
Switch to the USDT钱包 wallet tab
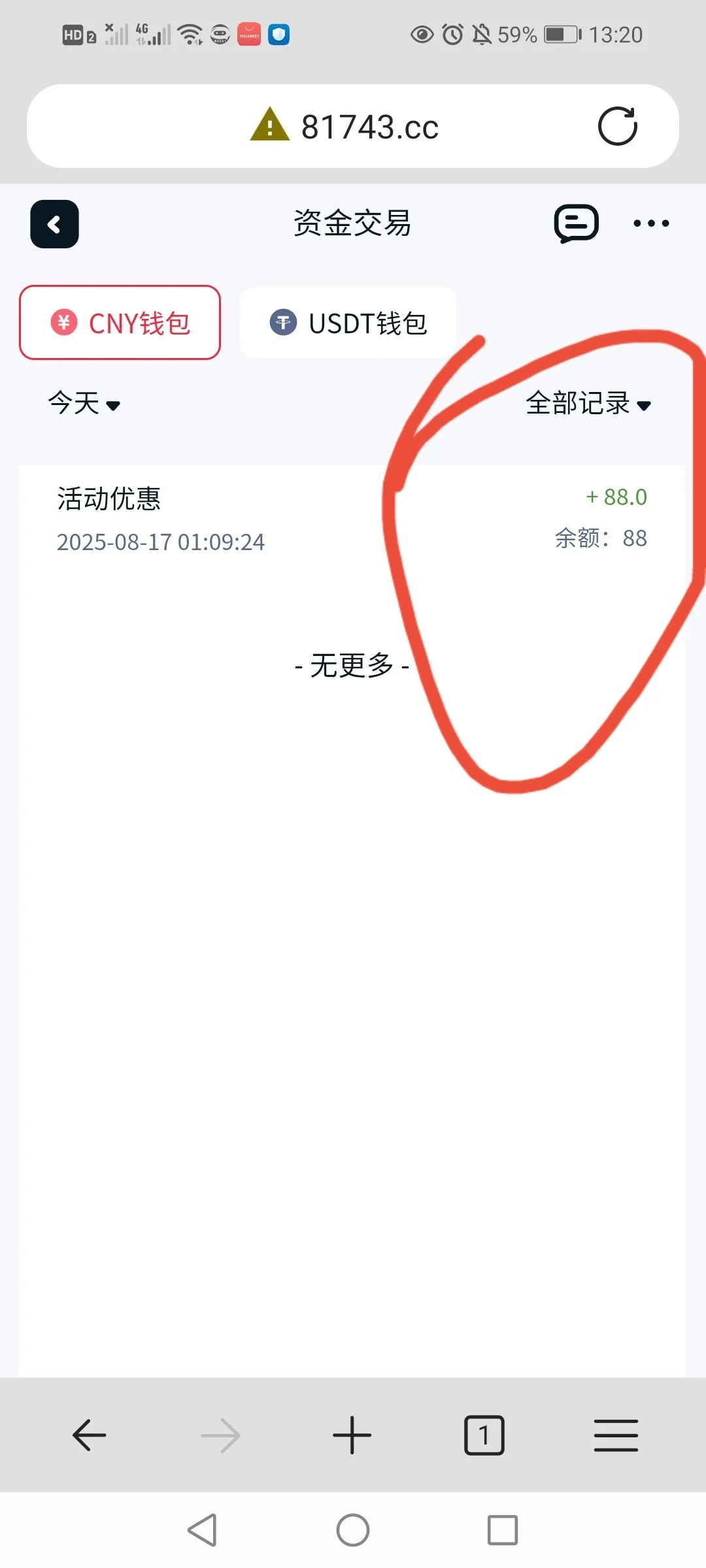[348, 321]
